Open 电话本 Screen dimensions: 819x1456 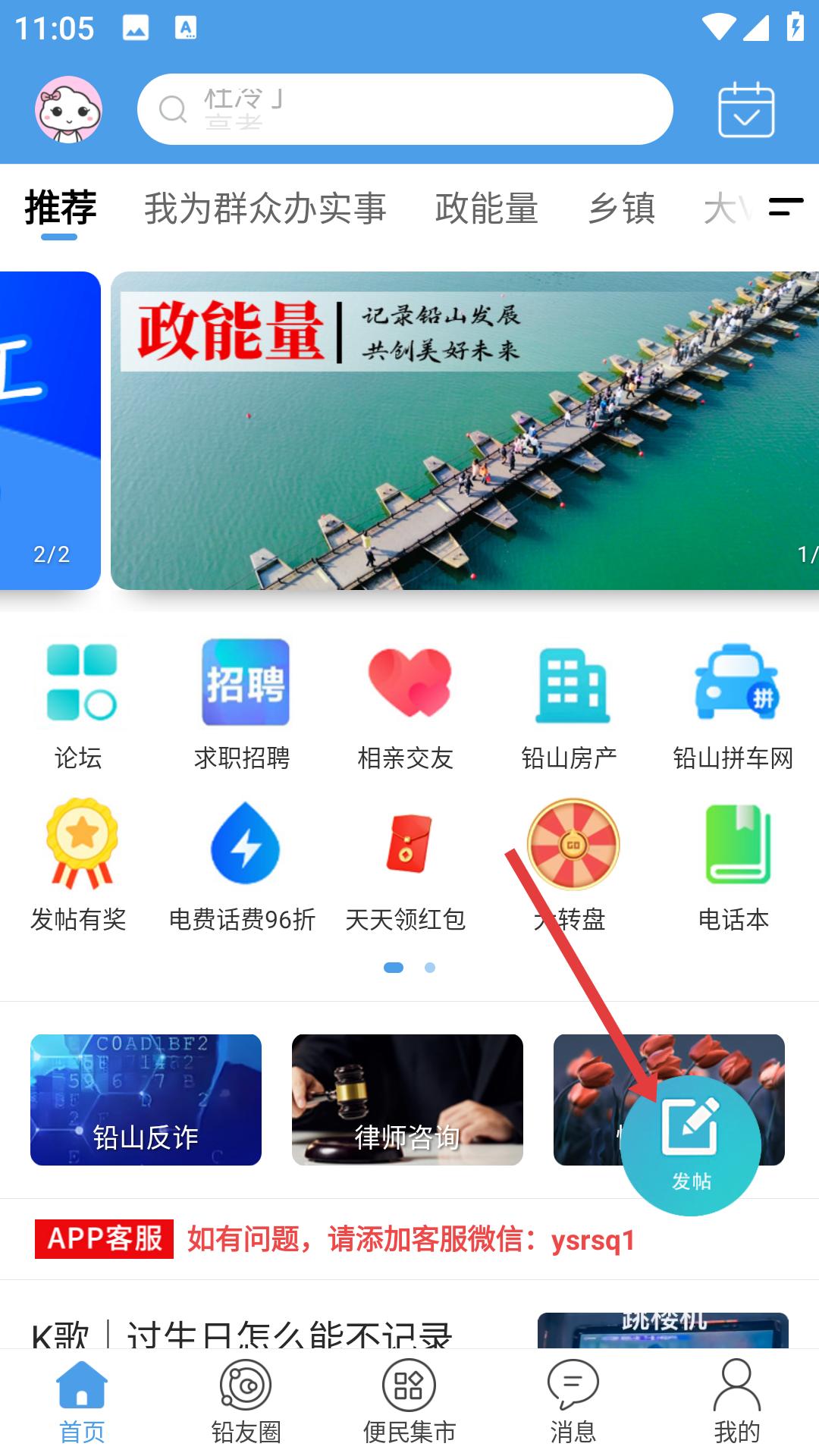tap(734, 866)
